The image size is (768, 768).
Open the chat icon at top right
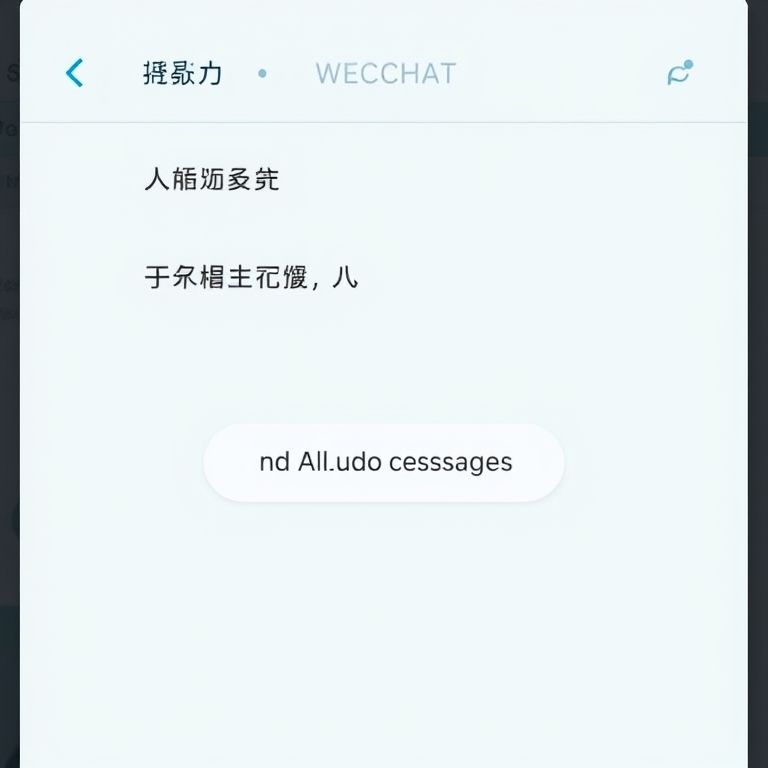680,73
